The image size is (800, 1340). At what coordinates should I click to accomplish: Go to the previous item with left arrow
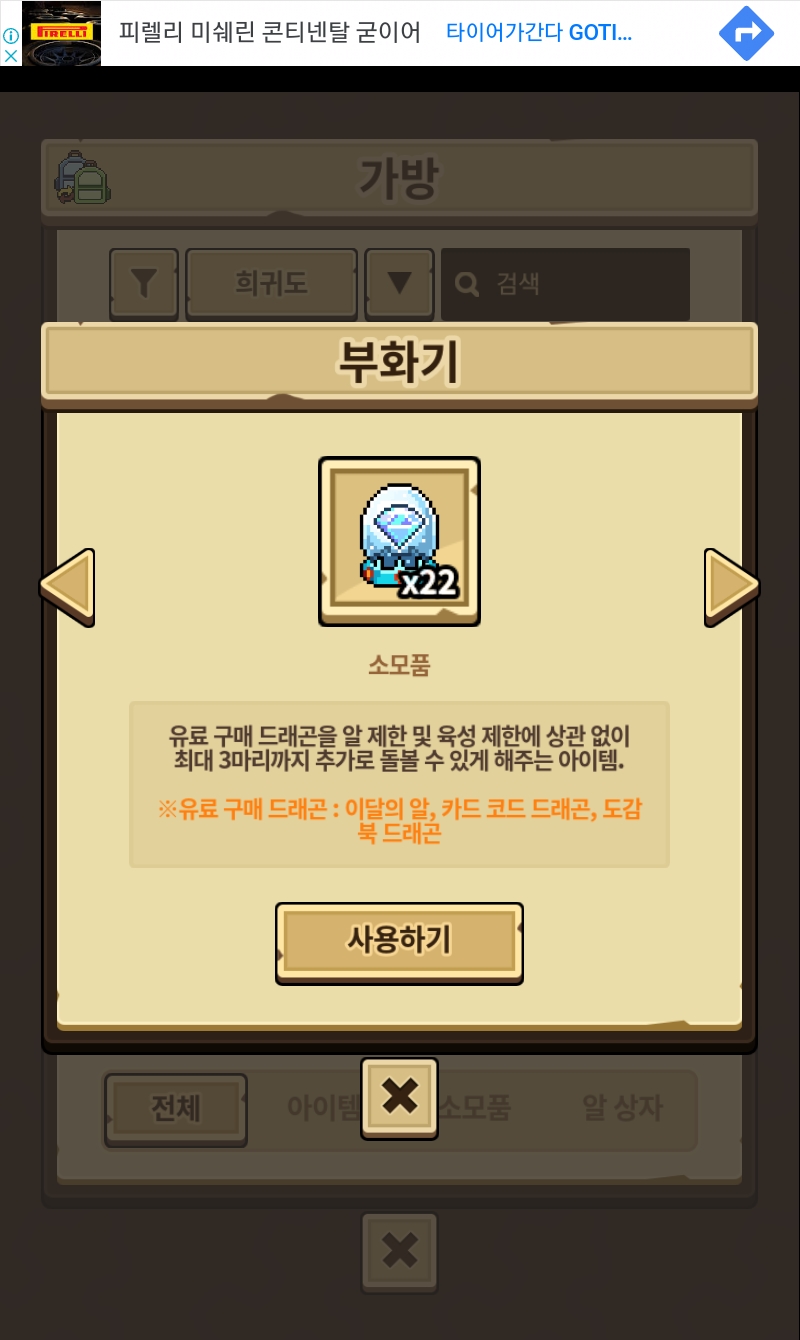point(67,587)
